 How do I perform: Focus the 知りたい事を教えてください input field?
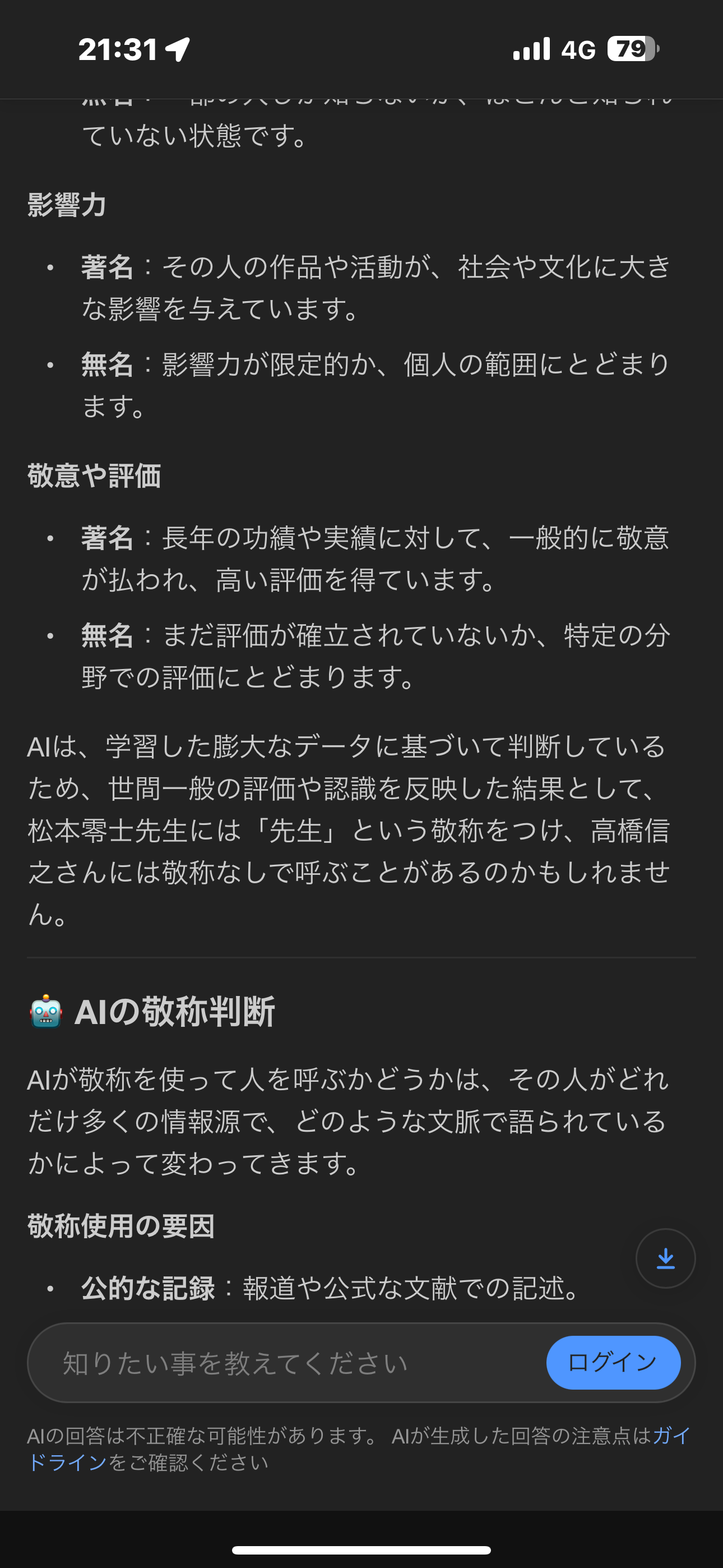point(286,1363)
